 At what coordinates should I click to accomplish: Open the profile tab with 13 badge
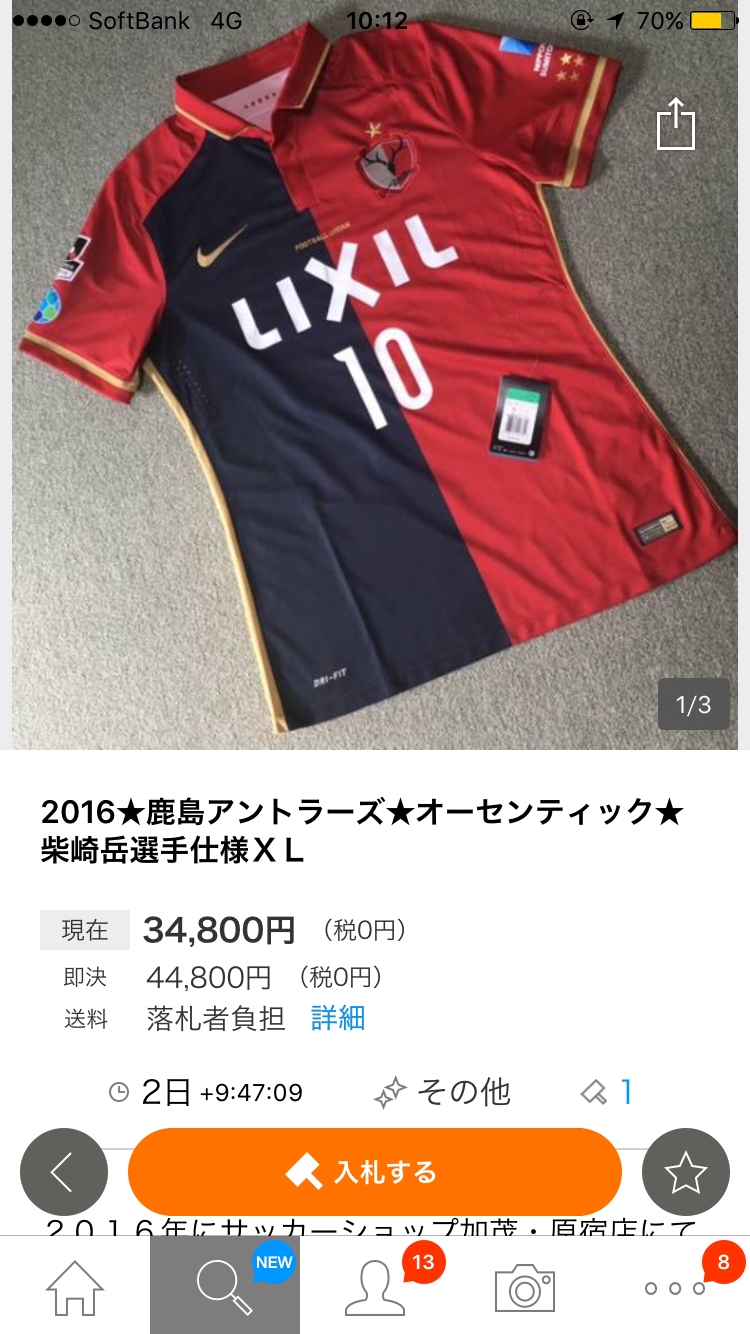point(375,1287)
